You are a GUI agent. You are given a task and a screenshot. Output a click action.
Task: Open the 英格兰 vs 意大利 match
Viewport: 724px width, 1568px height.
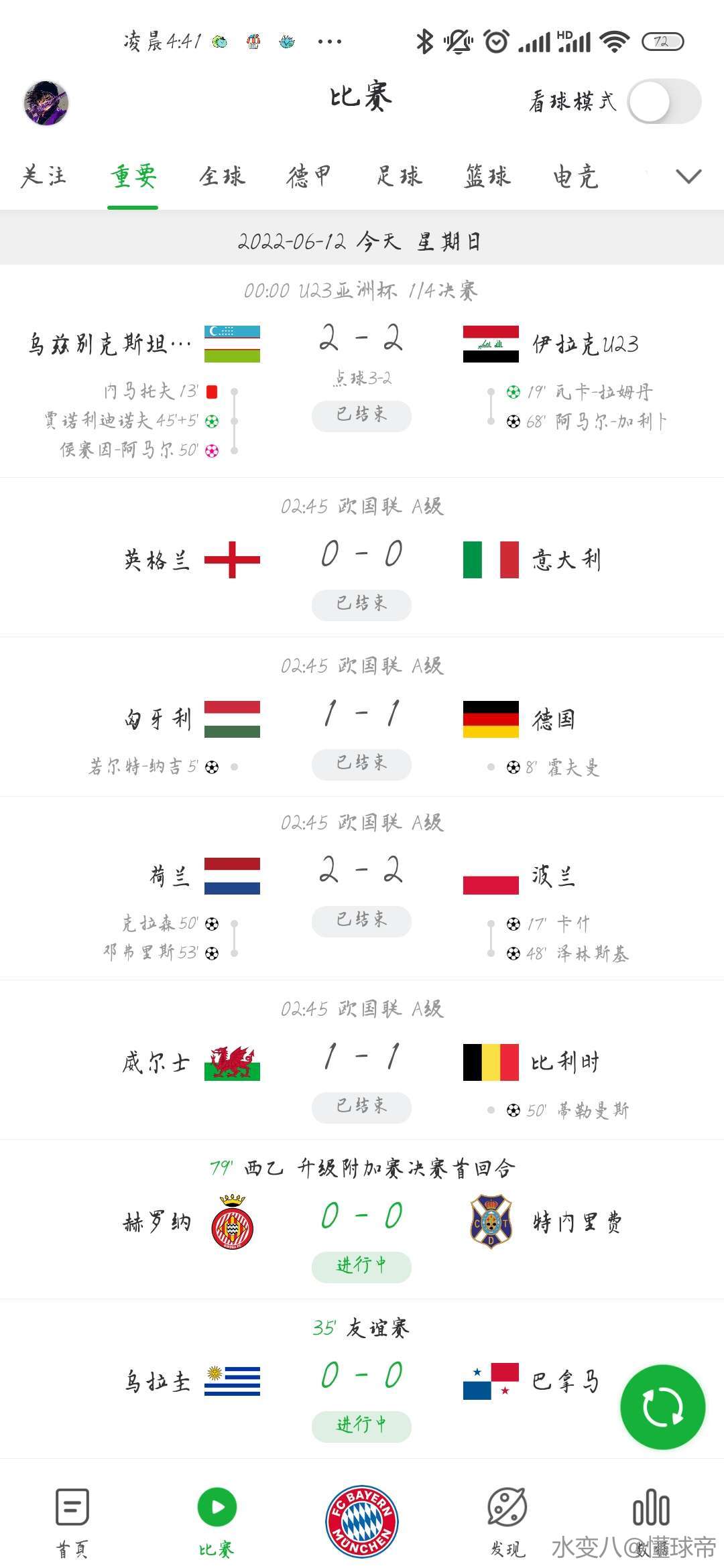(362, 558)
